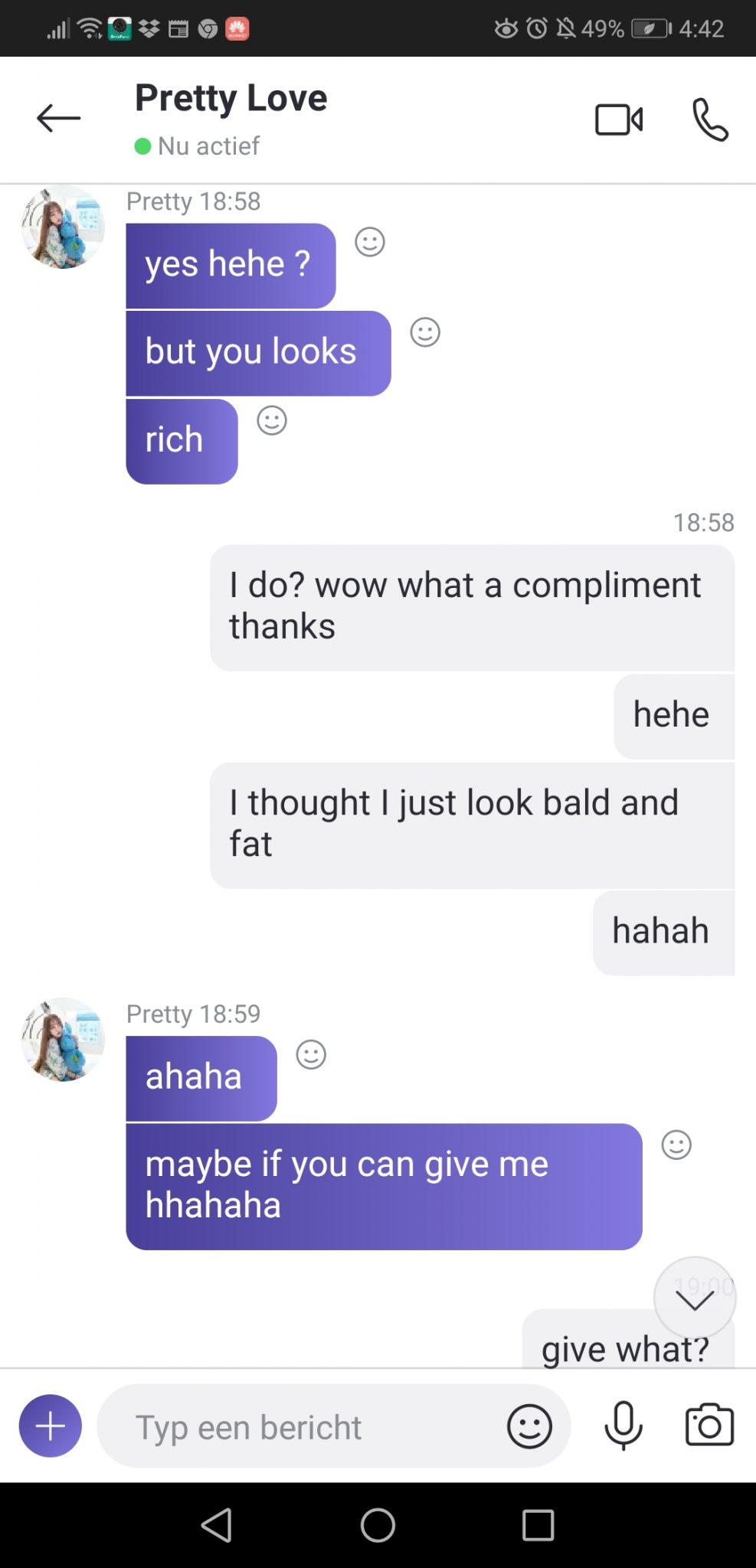Open Pretty Love's contact profile from header

click(231, 119)
